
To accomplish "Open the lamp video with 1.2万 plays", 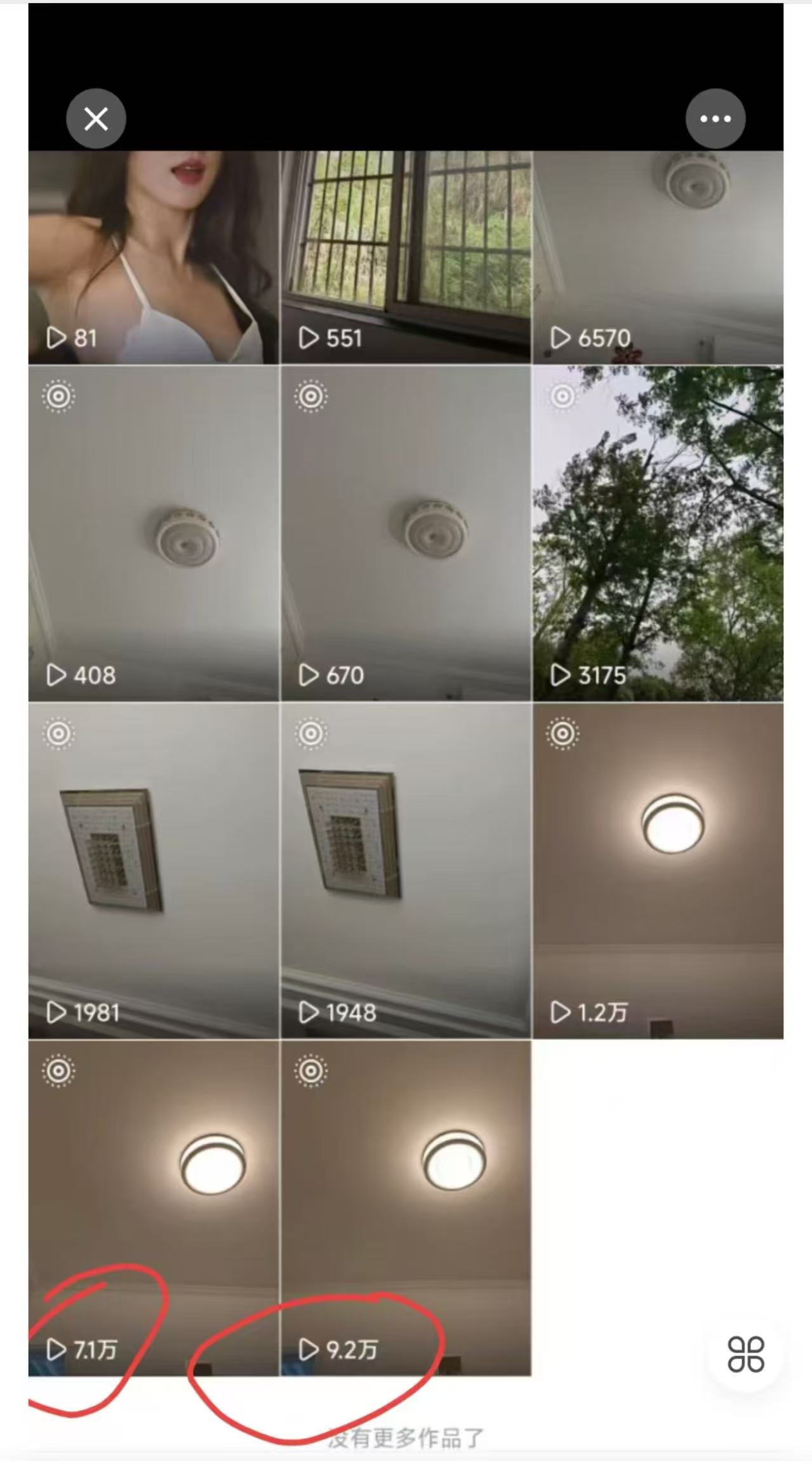I will pos(658,870).
